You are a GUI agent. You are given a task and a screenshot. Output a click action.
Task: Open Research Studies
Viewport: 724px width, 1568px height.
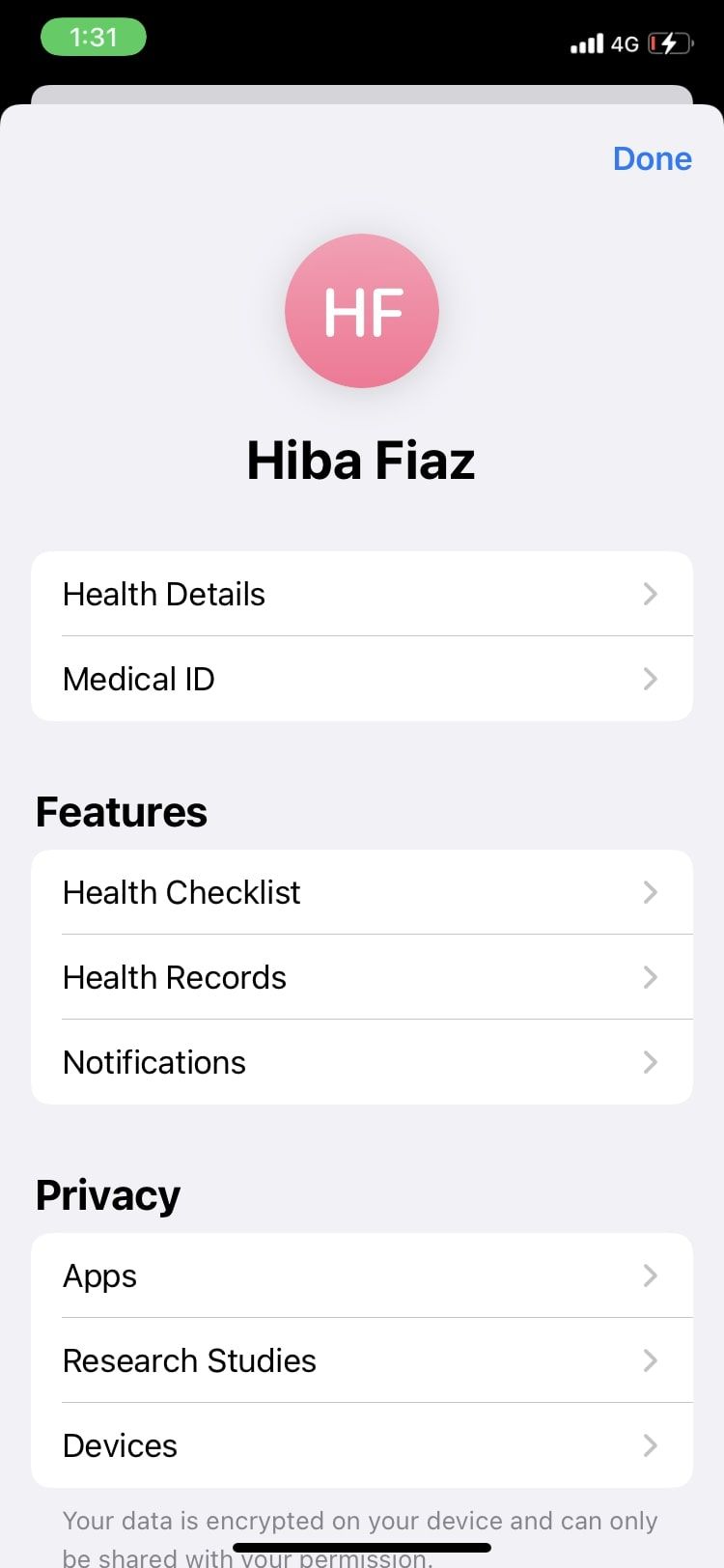[x=361, y=1360]
